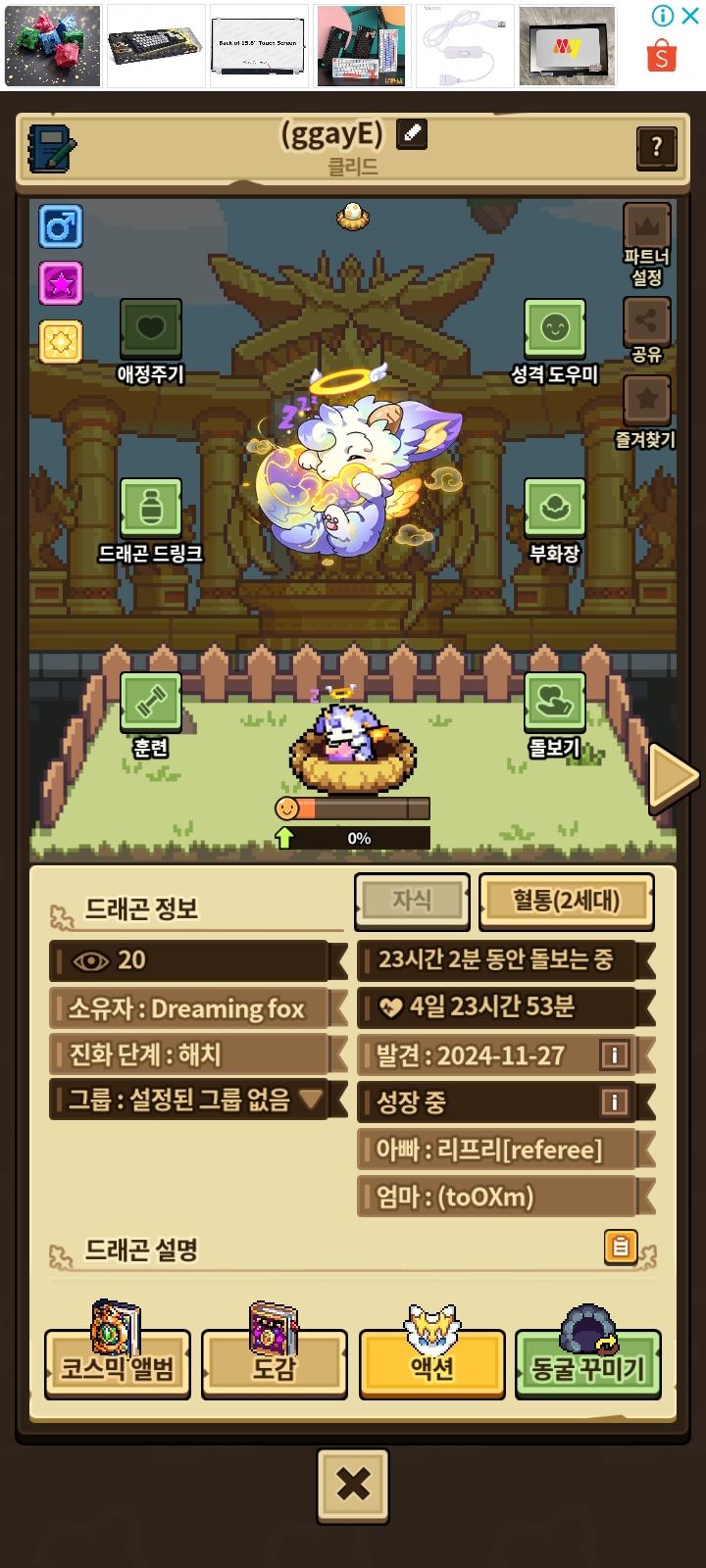Tap 애정주기 to give affection
Image resolution: width=706 pixels, height=1568 pixels.
[150, 331]
